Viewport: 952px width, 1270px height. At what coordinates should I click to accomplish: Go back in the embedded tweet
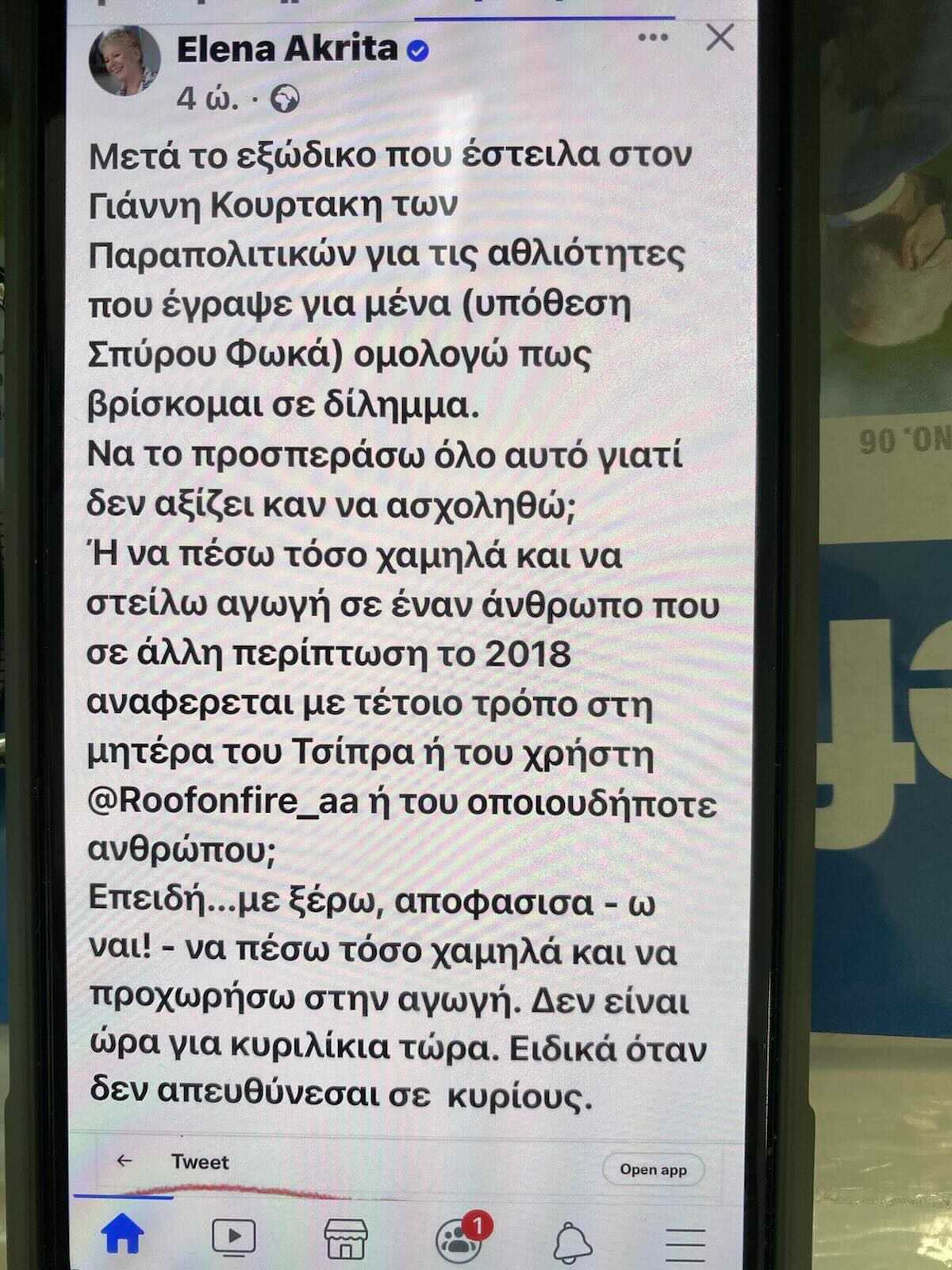125,1161
